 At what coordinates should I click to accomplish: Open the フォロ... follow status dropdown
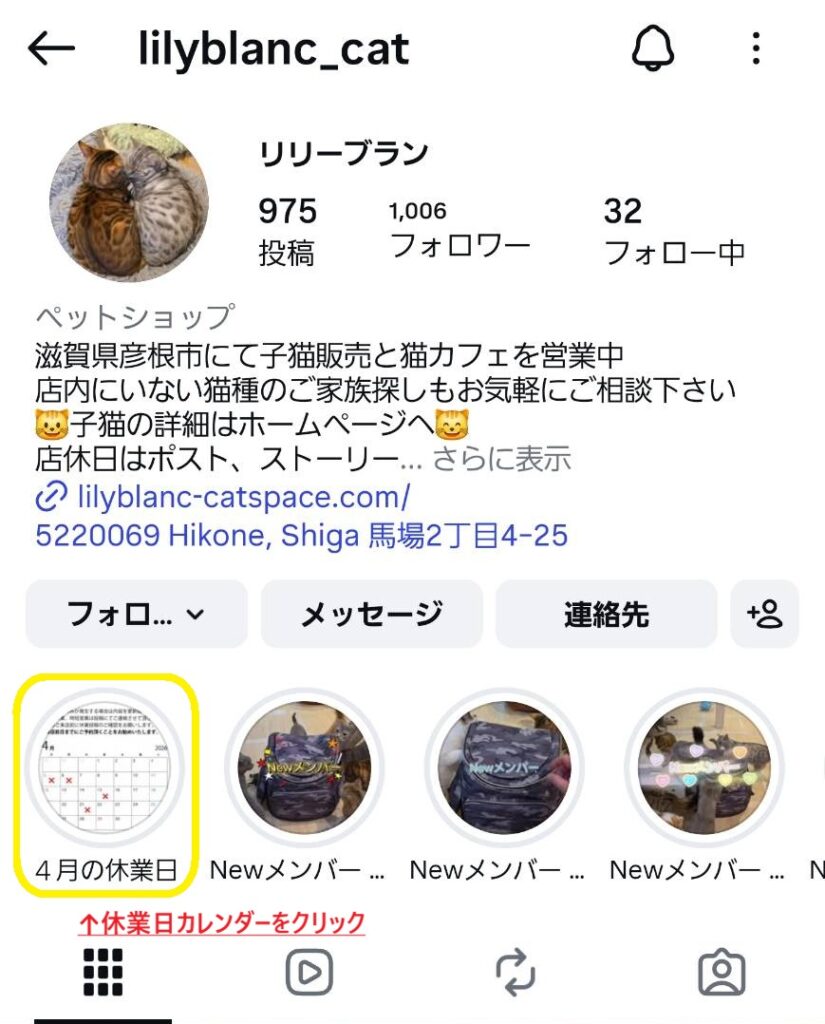(x=136, y=614)
